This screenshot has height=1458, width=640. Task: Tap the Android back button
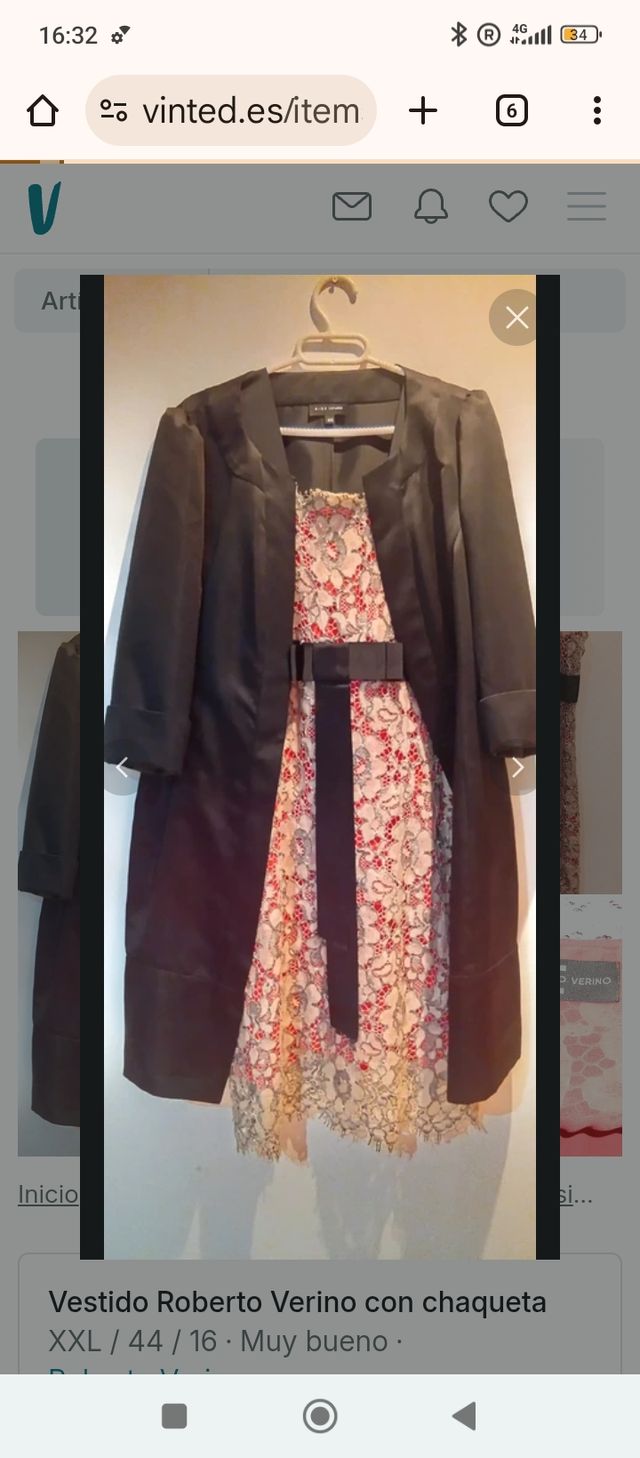[x=464, y=1415]
